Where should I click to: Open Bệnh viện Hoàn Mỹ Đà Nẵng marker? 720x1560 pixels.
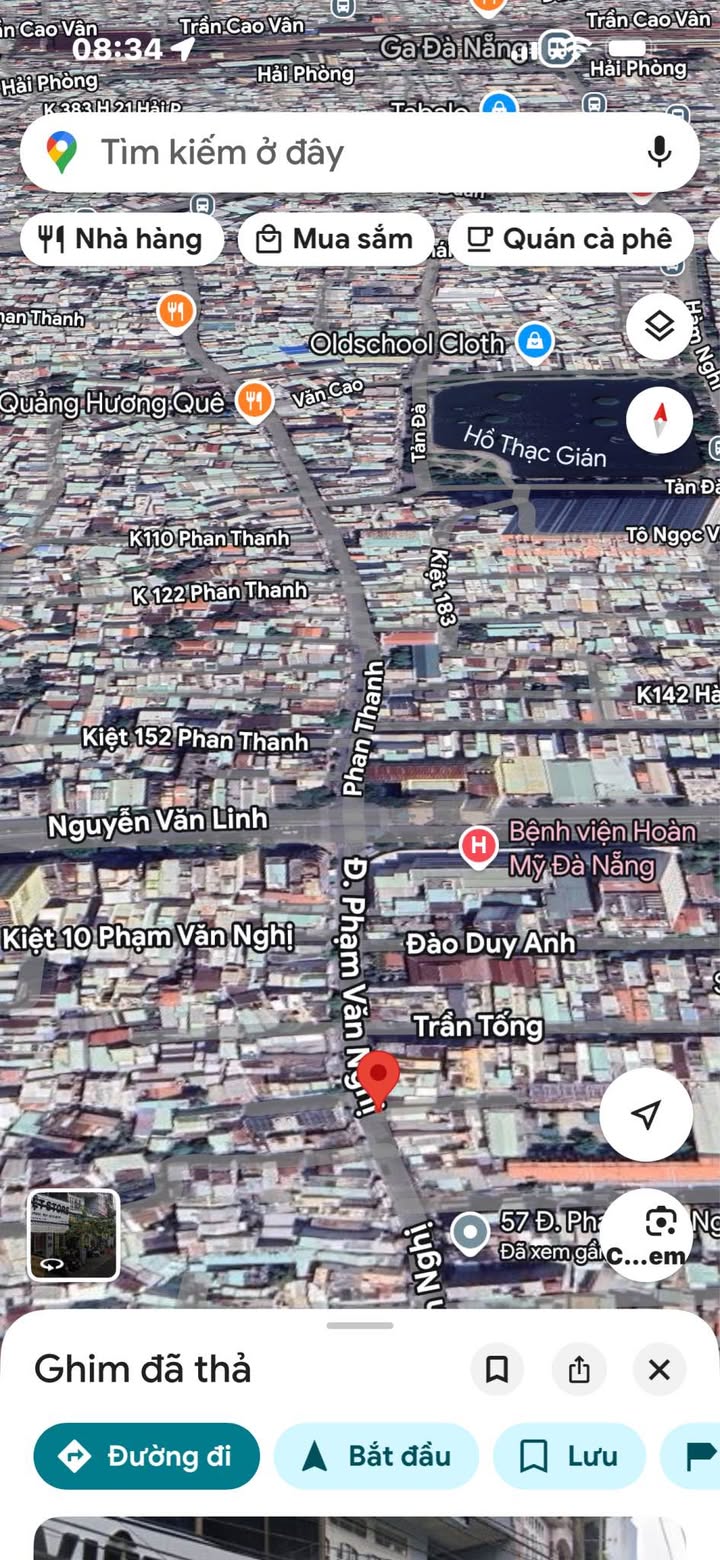(479, 847)
